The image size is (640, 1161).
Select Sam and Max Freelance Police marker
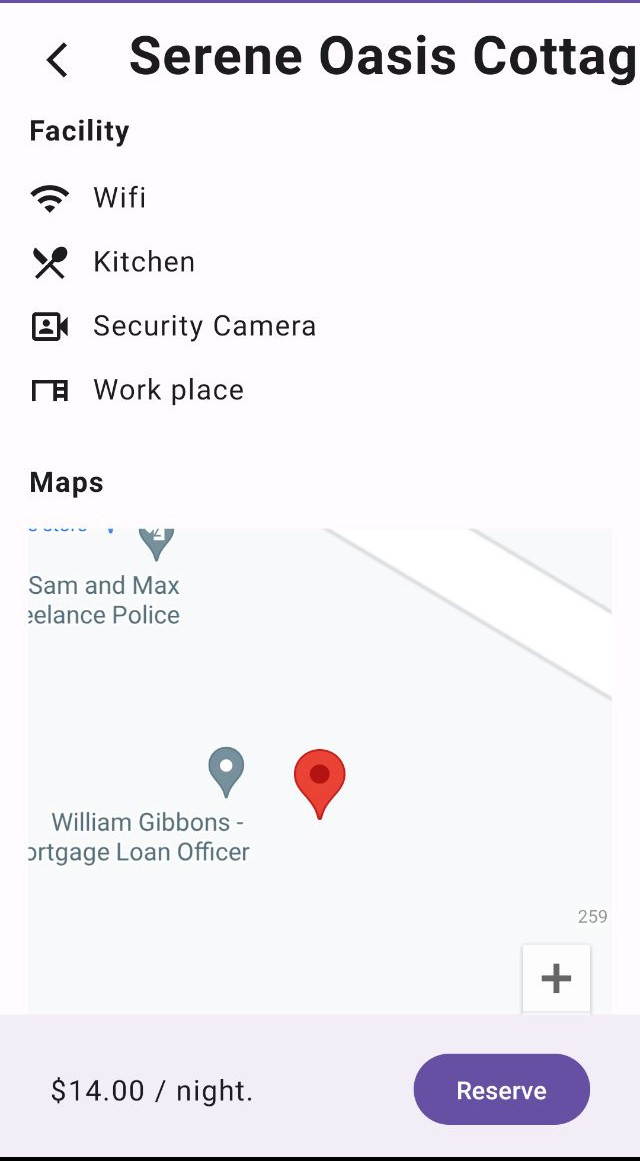click(x=156, y=541)
